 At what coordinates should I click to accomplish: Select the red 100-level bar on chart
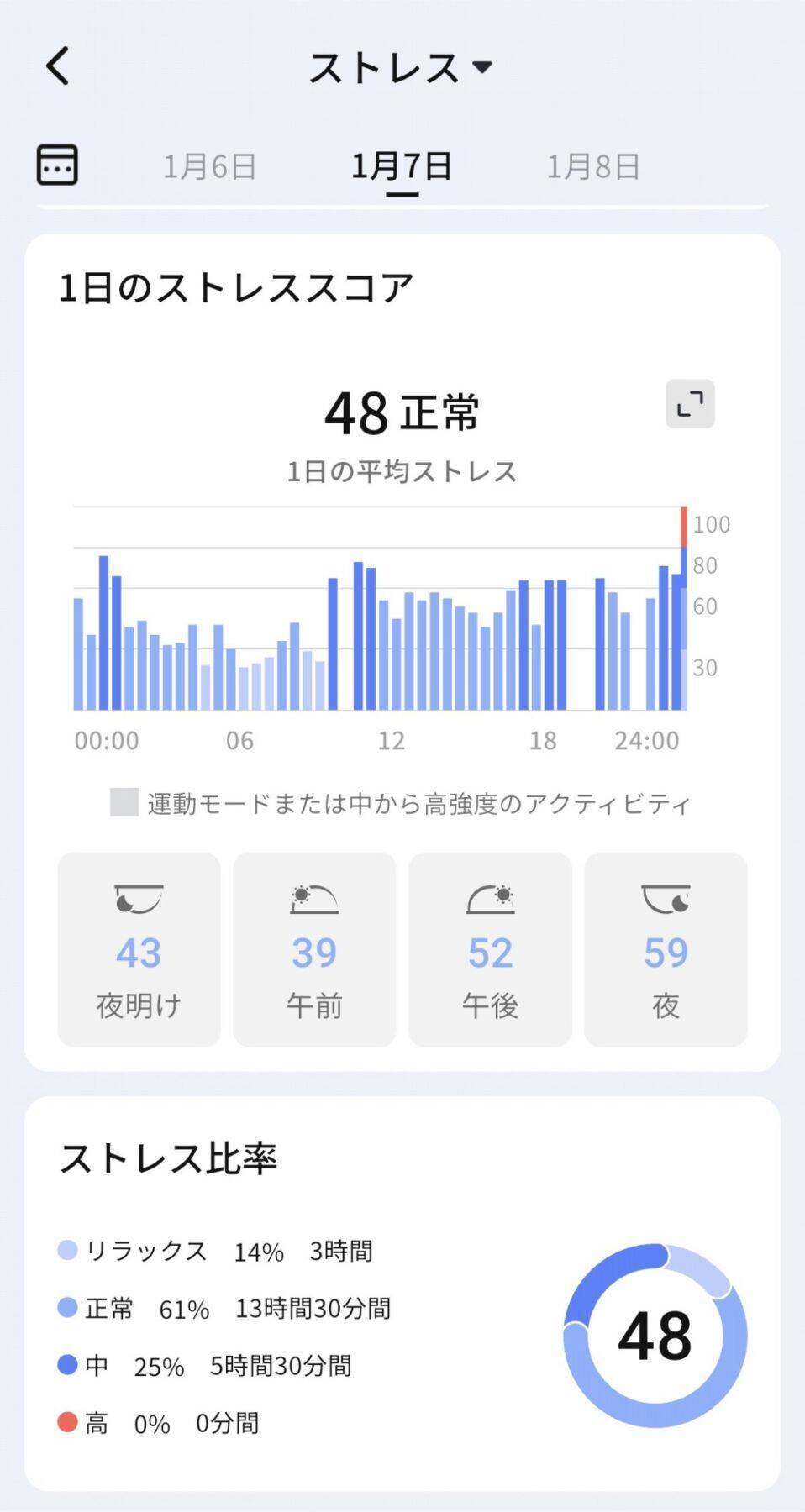685,525
